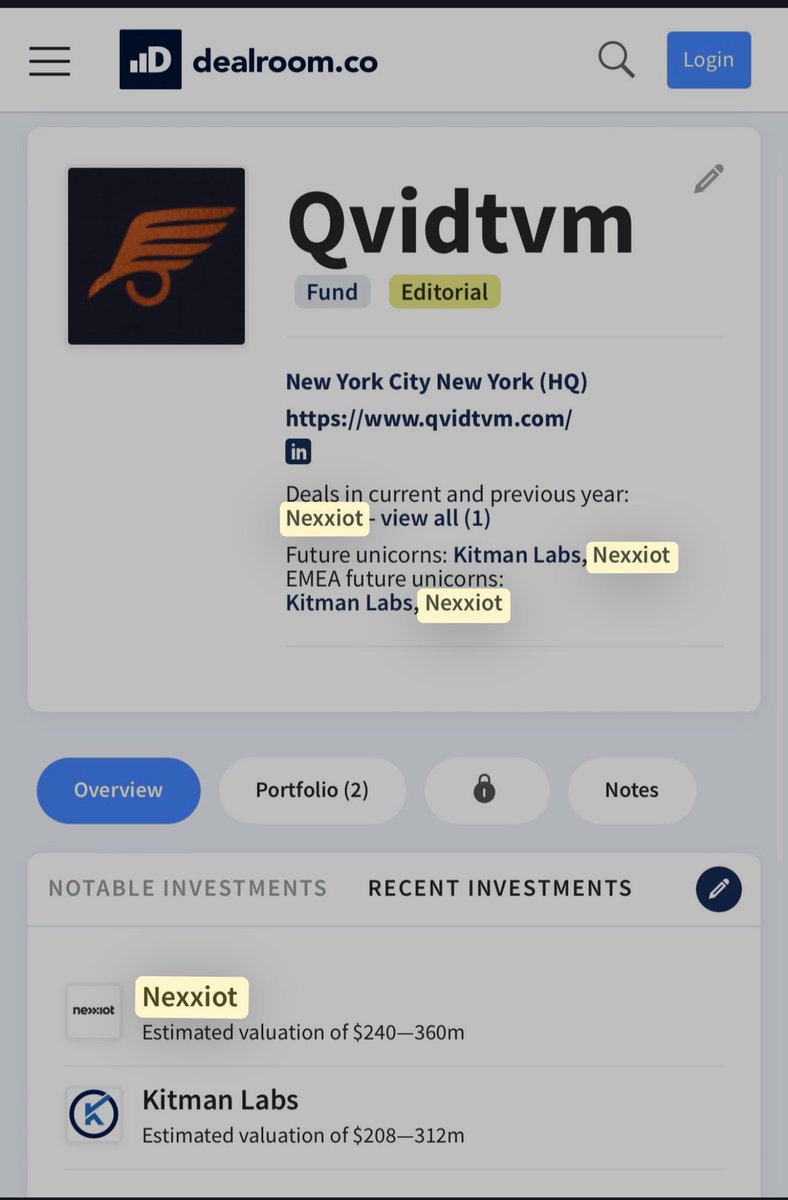Viewport: 788px width, 1200px height.
Task: Open Qvidtvm's LinkedIn page
Action: [298, 452]
